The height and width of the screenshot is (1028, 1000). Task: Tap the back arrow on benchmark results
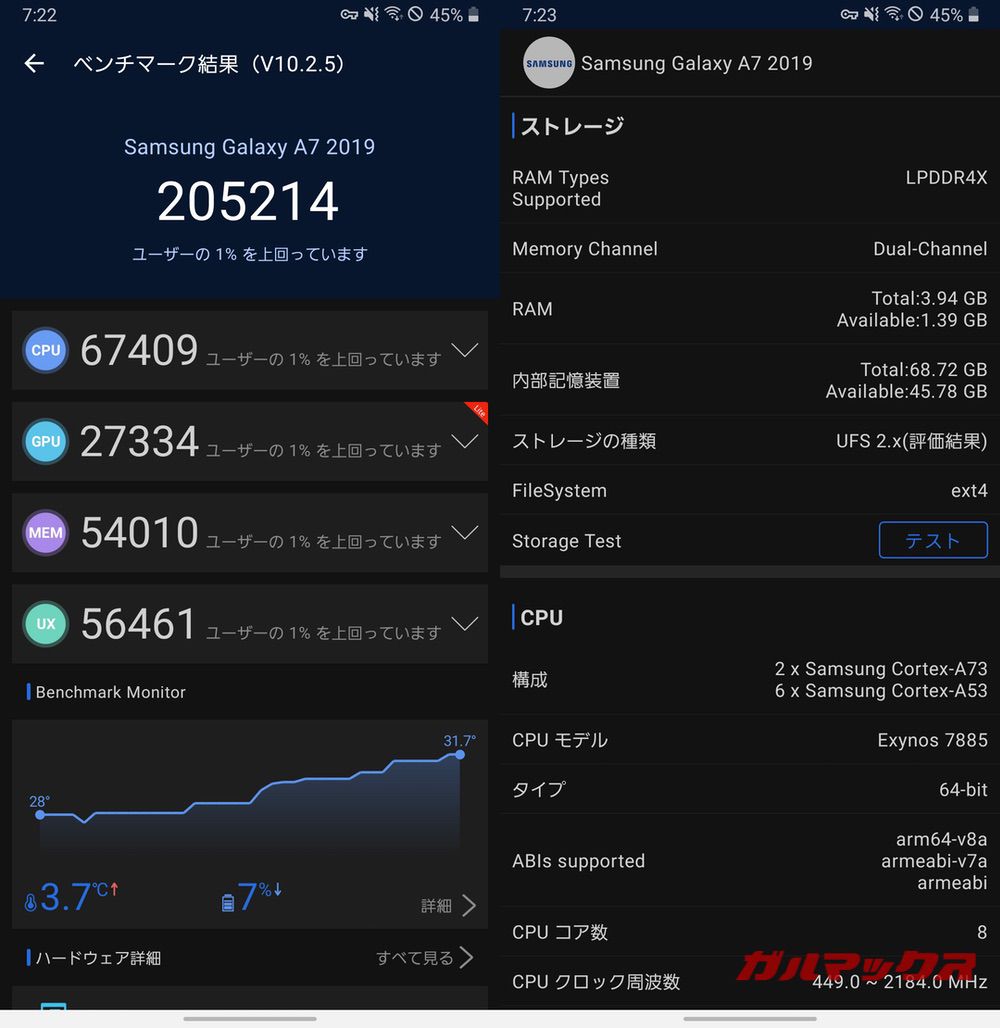coord(33,63)
